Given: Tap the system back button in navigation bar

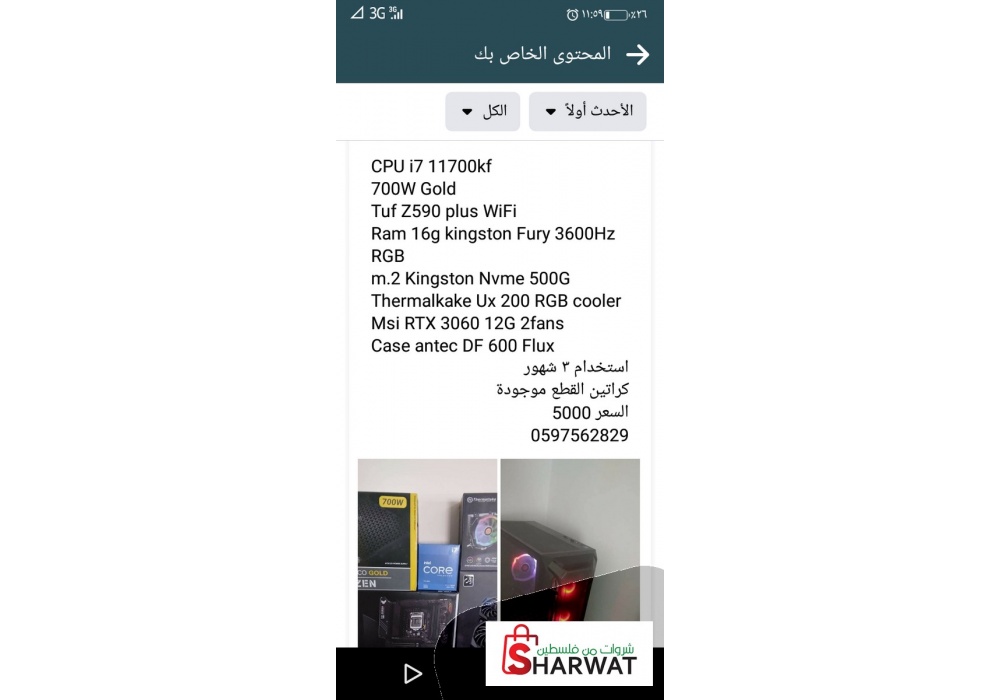Looking at the screenshot, I should click(x=412, y=673).
